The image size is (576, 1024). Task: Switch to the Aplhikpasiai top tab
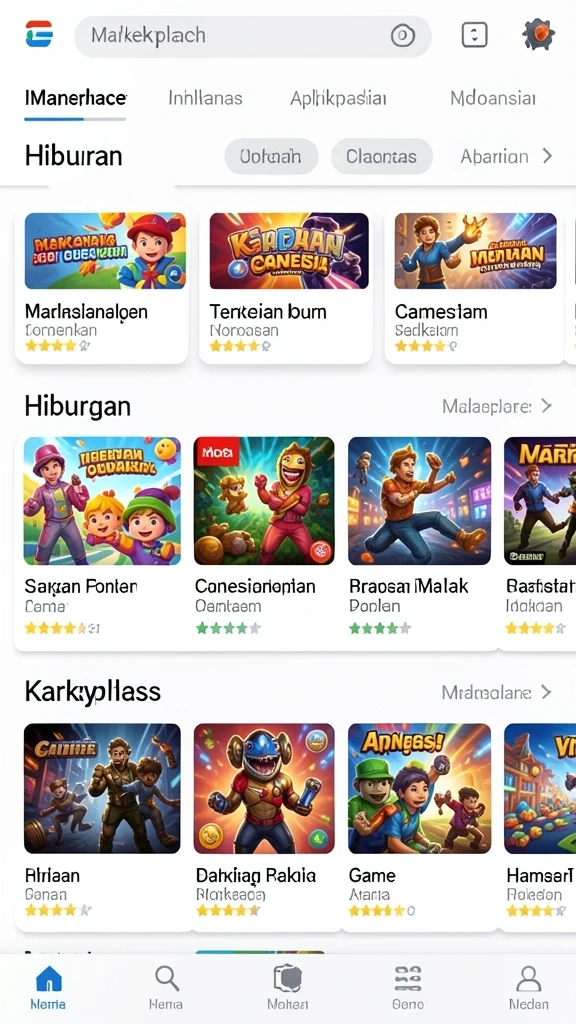(x=338, y=99)
